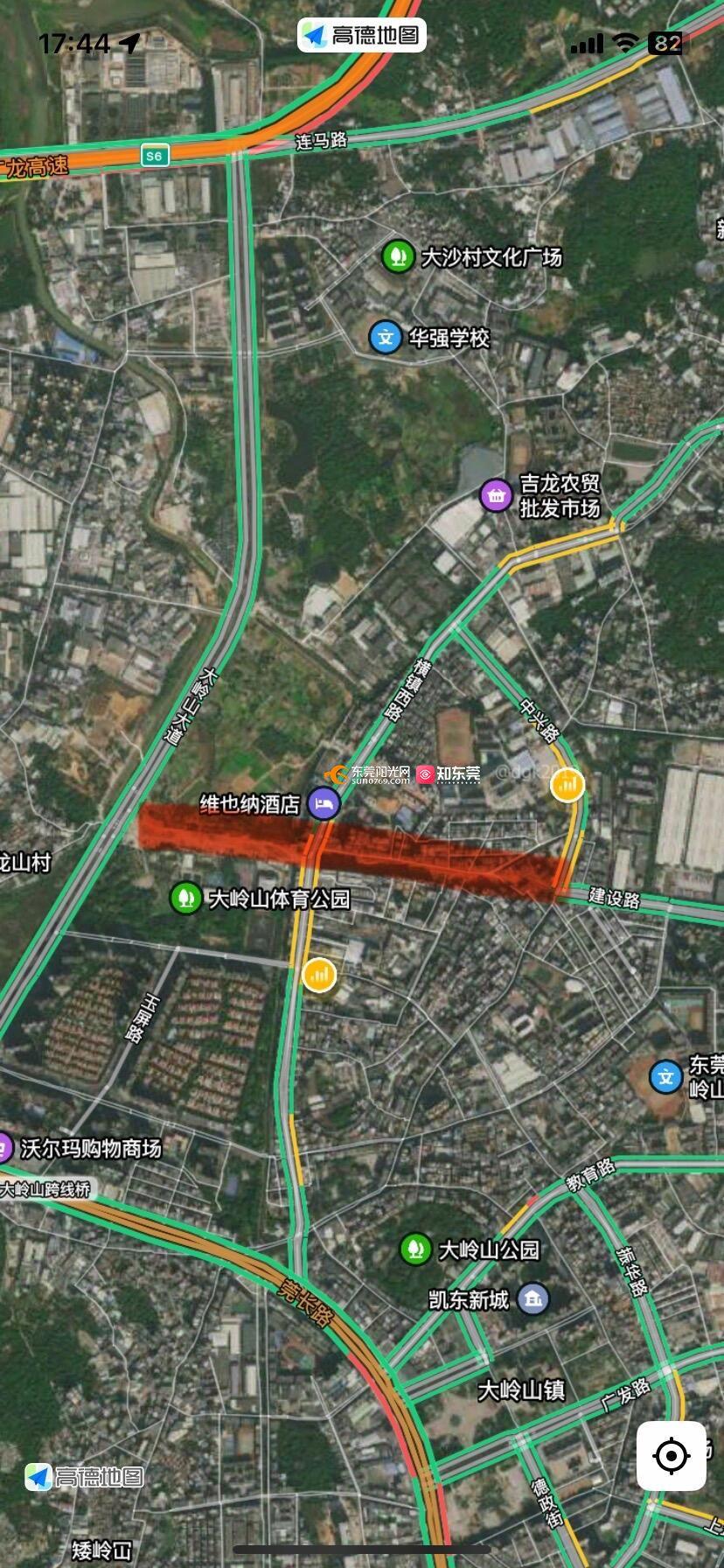Recenter map with the locate button
The width and height of the screenshot is (724, 1568).
[671, 1456]
